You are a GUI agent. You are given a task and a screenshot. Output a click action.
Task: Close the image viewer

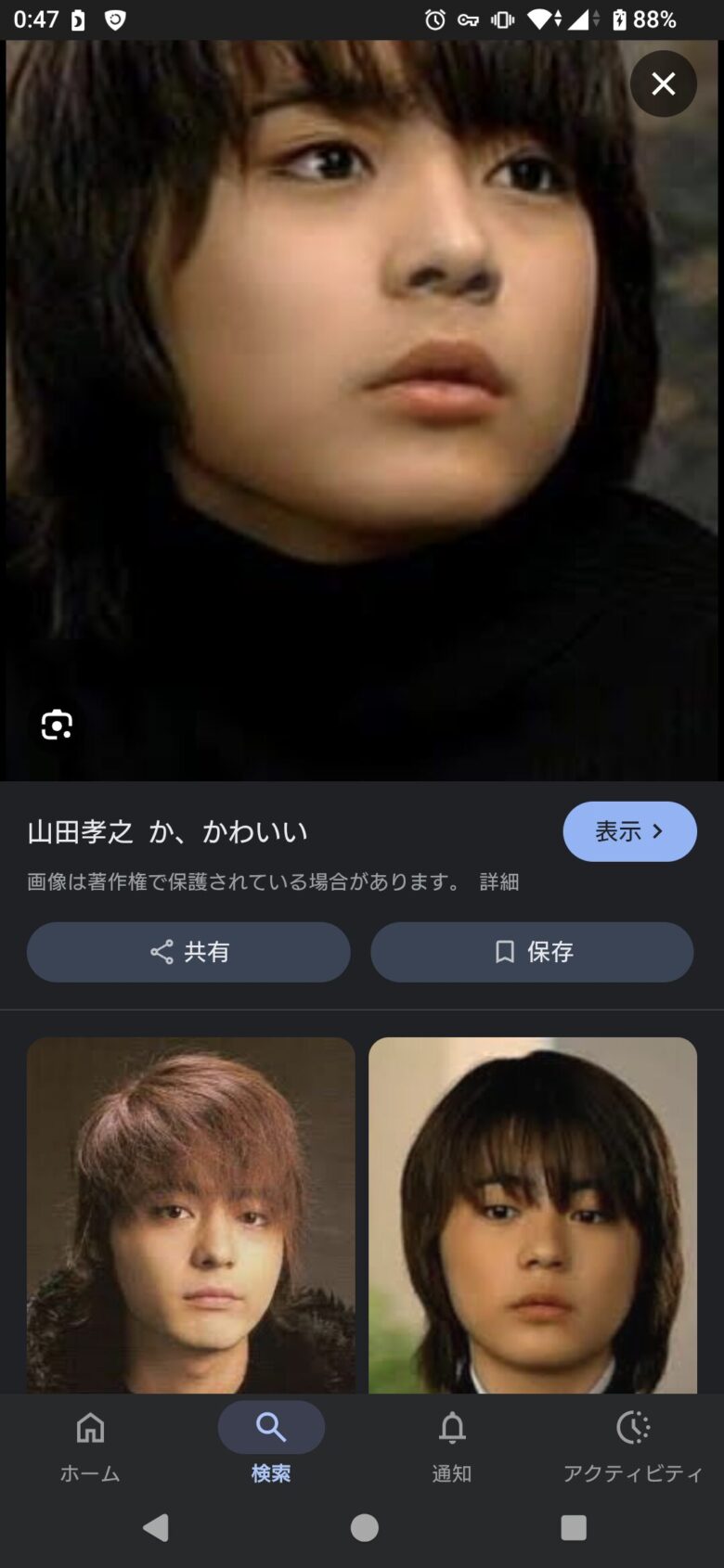(663, 84)
